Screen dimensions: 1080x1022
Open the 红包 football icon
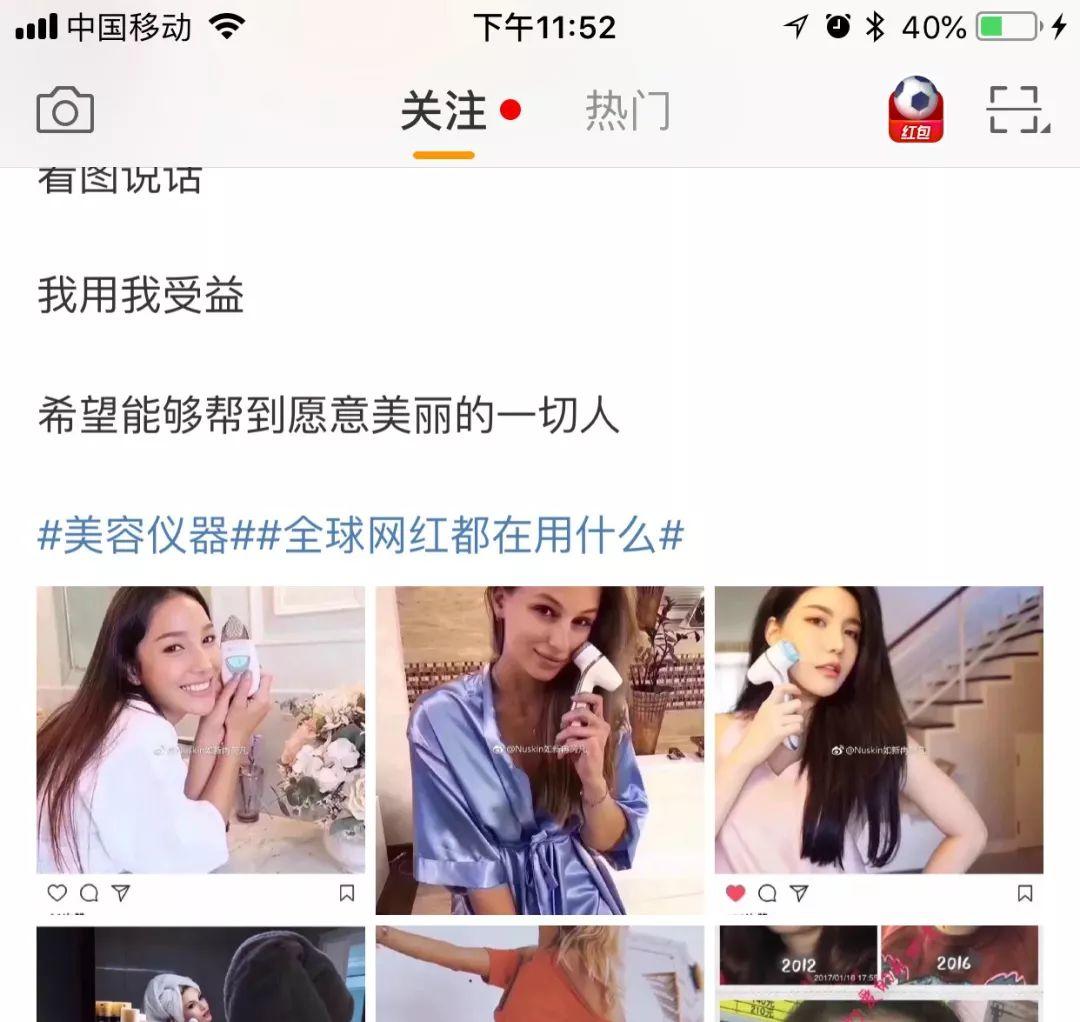[x=915, y=109]
